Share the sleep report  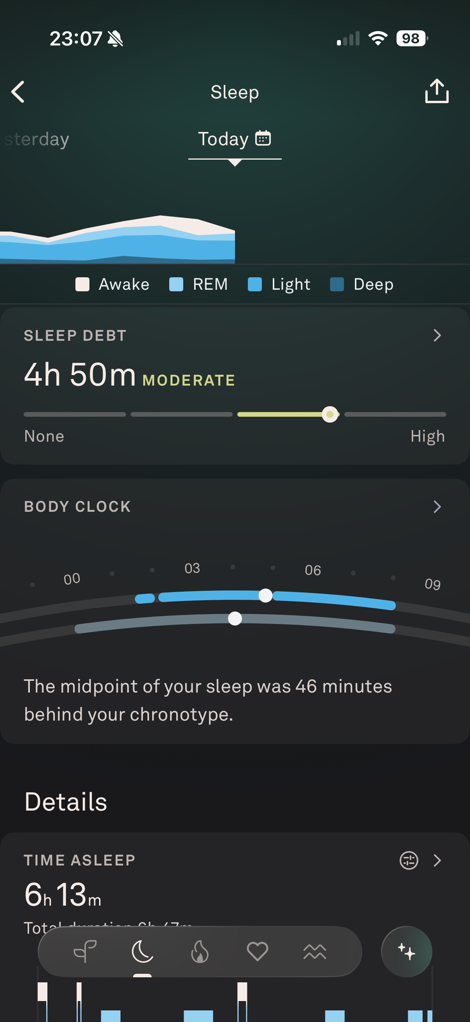click(437, 91)
